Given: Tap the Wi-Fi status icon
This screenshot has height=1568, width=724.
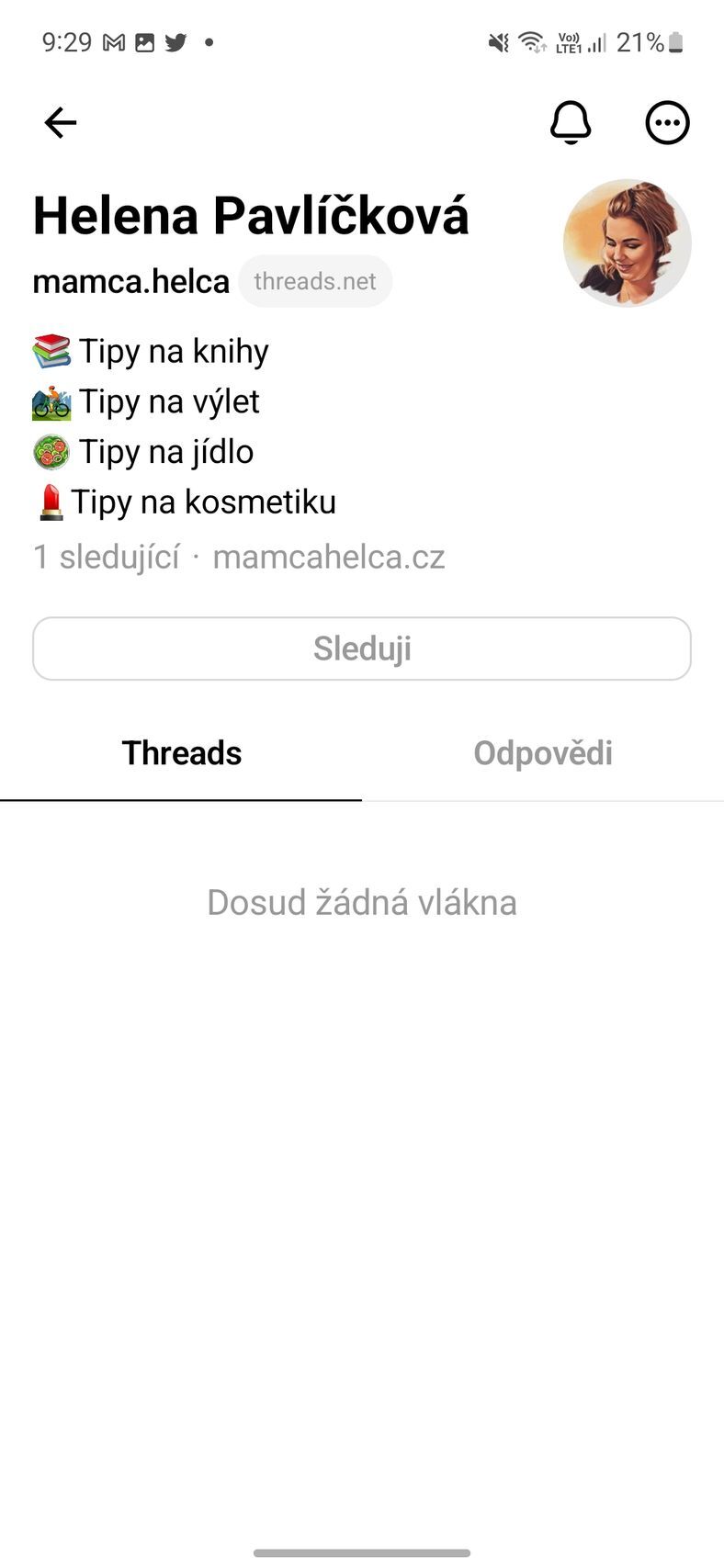Looking at the screenshot, I should coord(530,40).
